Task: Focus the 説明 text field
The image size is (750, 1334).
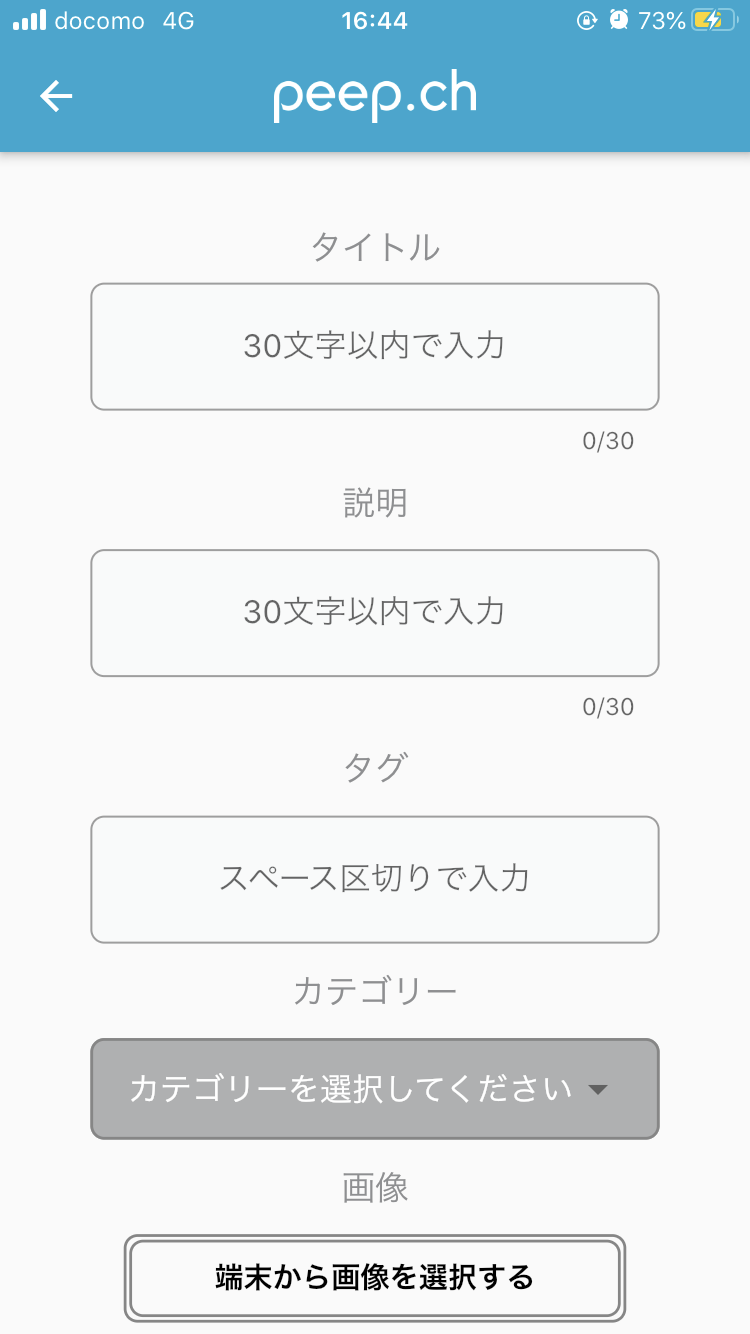Action: 374,612
